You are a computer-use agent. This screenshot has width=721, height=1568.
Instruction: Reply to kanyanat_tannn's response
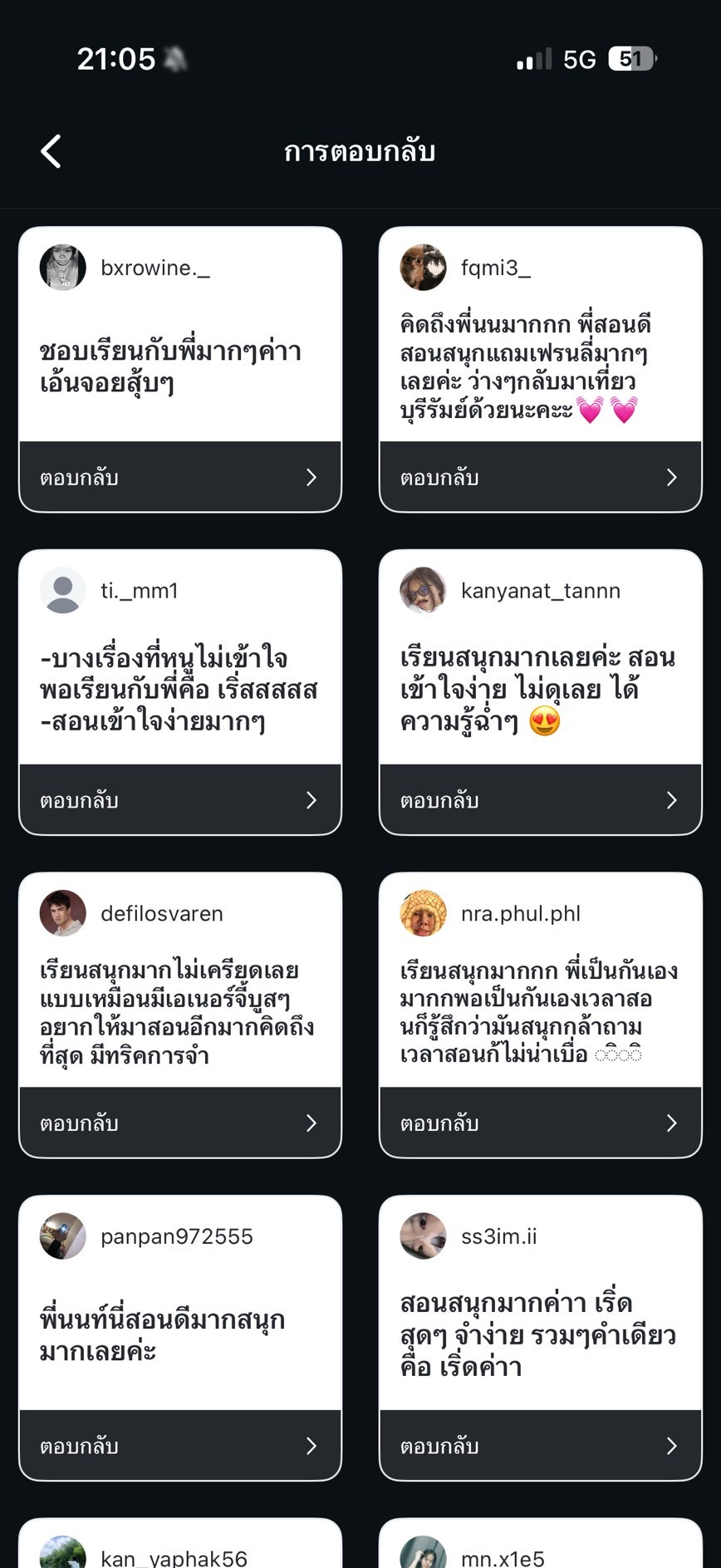tap(540, 800)
